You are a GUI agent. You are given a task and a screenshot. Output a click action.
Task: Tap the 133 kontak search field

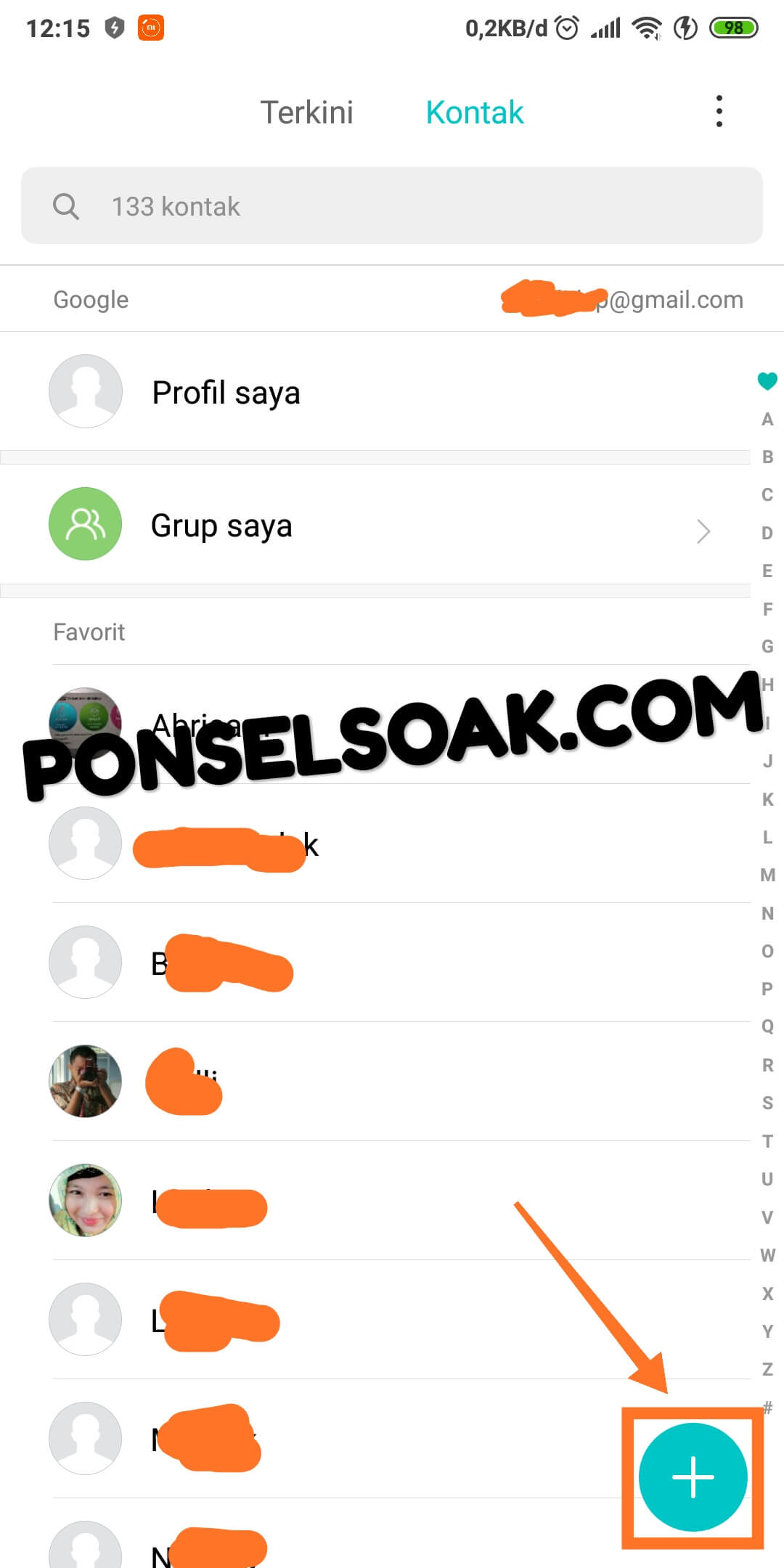tap(392, 206)
